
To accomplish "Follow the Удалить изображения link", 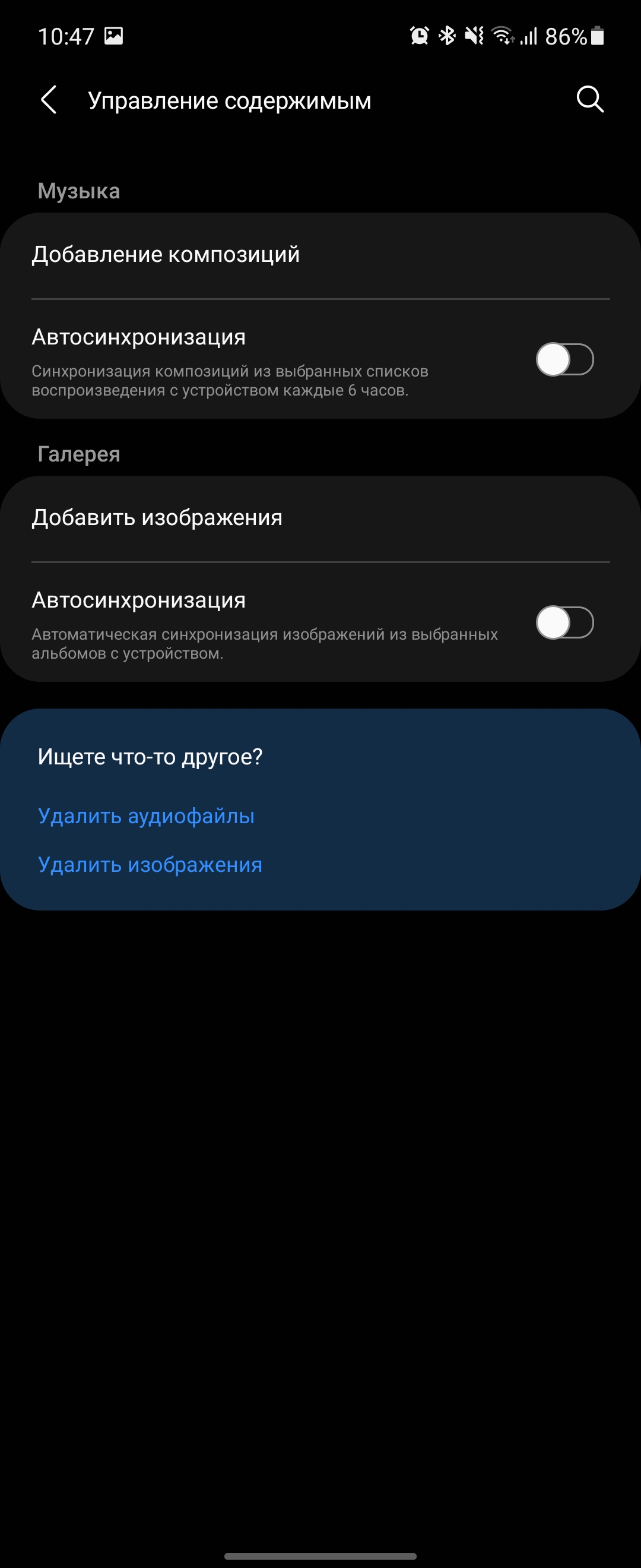I will click(x=150, y=864).
